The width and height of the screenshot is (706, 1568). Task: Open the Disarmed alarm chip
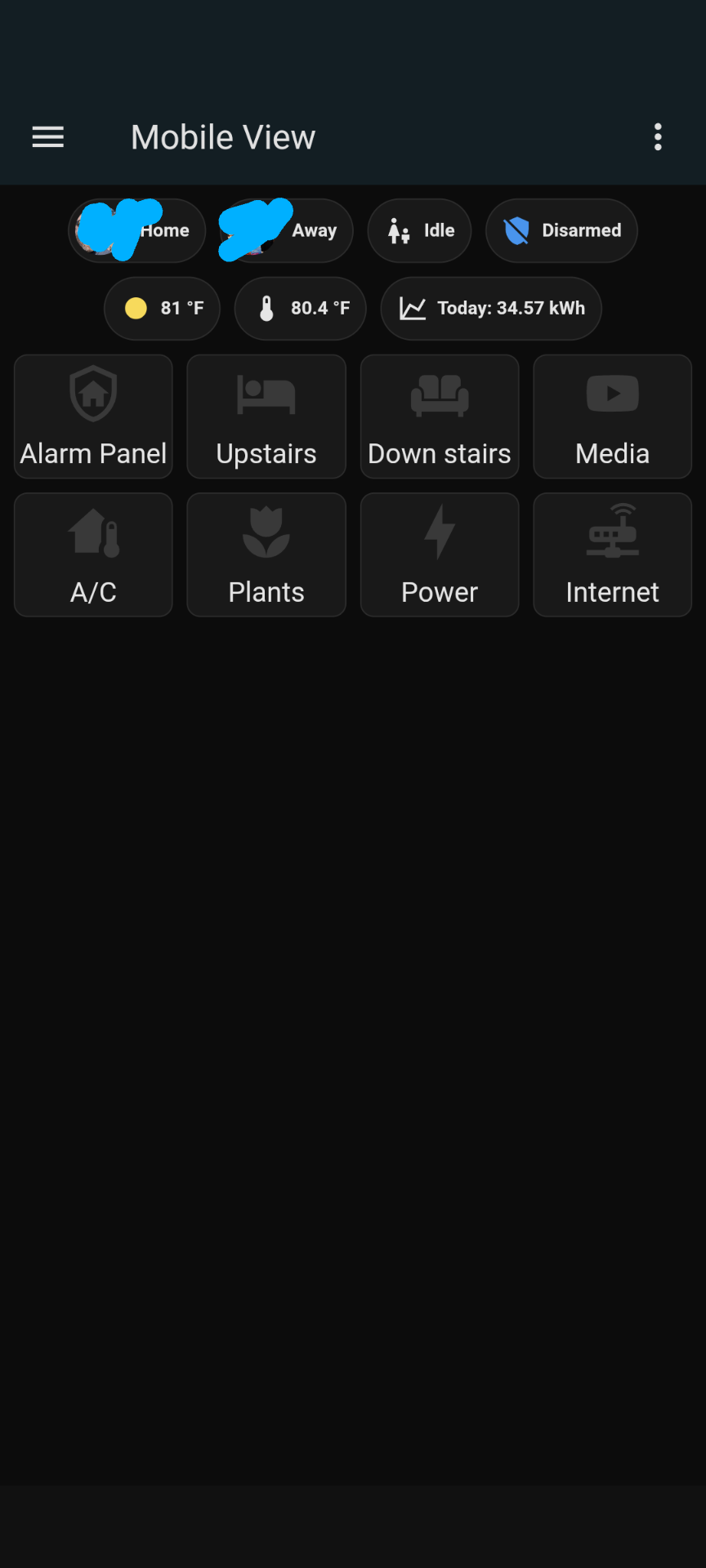coord(561,231)
